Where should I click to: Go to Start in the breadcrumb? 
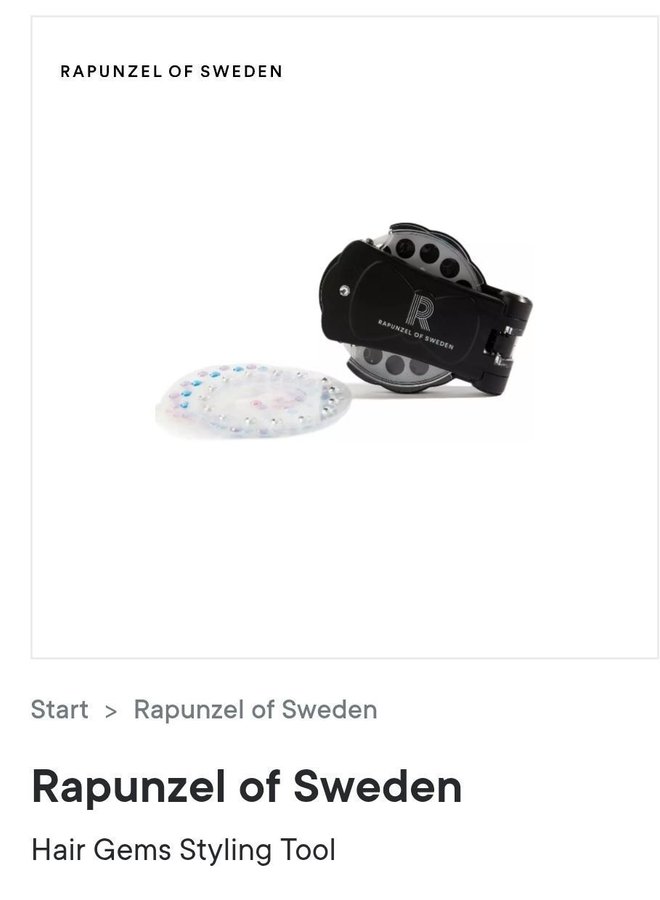click(60, 710)
